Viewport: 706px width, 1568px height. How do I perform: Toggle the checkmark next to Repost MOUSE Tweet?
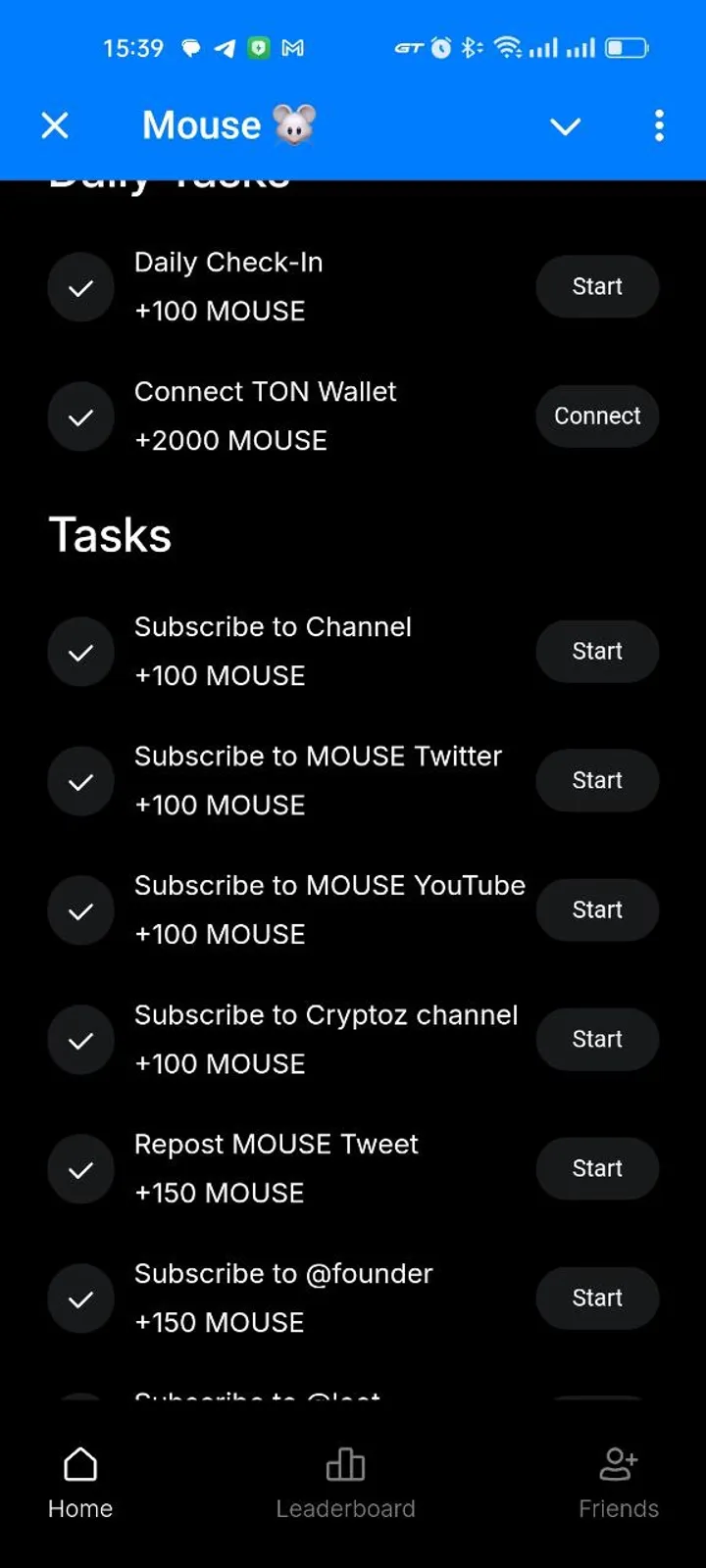click(80, 1169)
